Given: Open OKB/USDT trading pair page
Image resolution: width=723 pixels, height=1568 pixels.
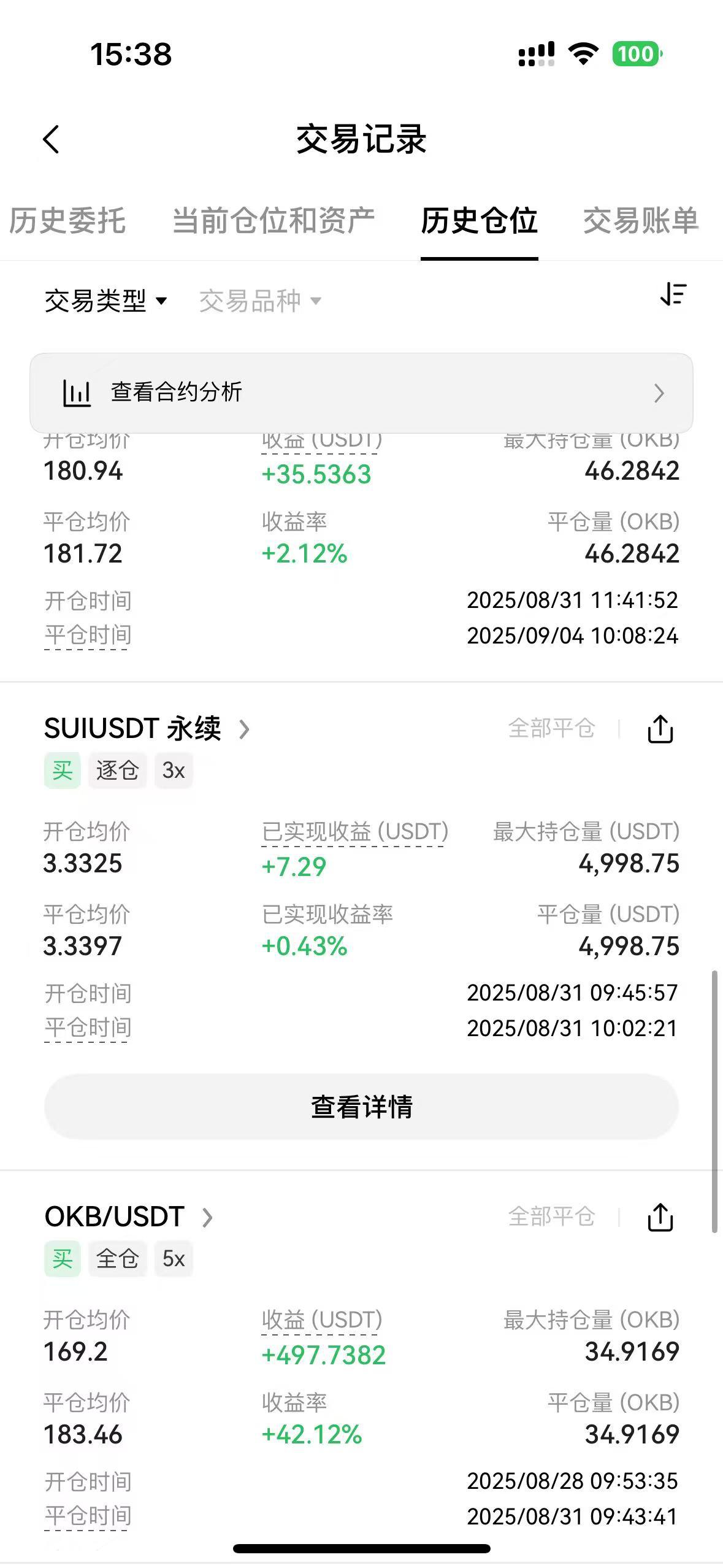Looking at the screenshot, I should click(129, 1217).
